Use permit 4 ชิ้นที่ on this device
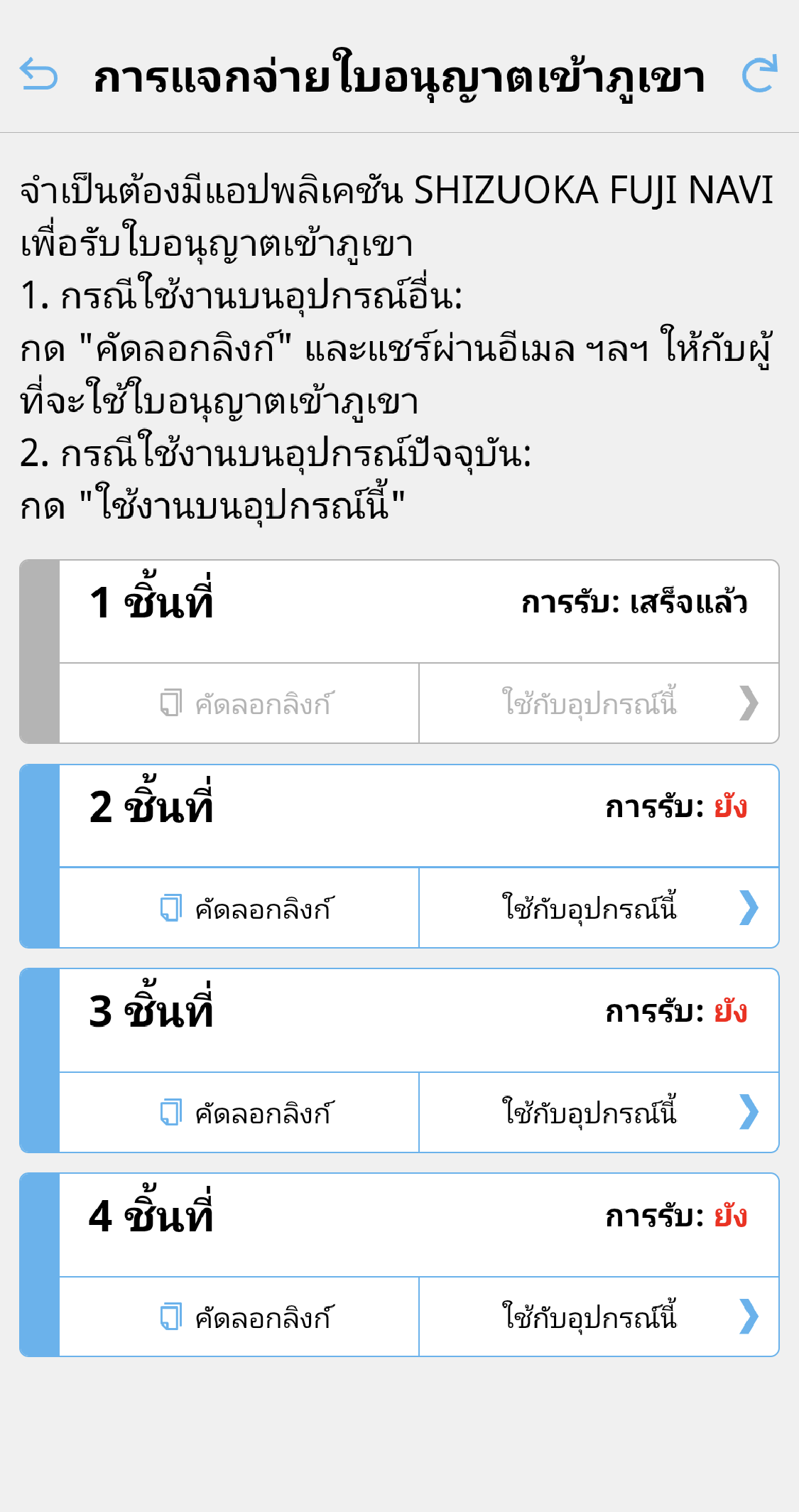The image size is (799, 1512). click(x=599, y=1317)
